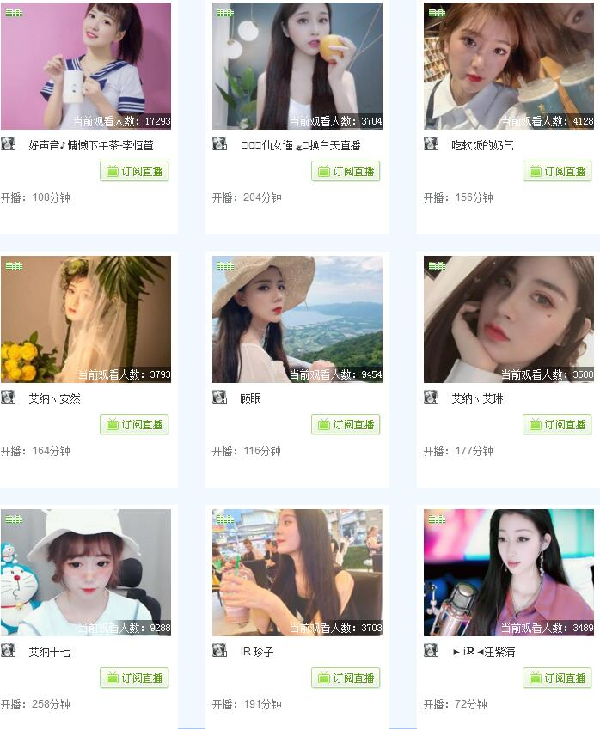
Task: Open 艾纳丶艾琳's live stream thumbnail
Action: tap(509, 319)
